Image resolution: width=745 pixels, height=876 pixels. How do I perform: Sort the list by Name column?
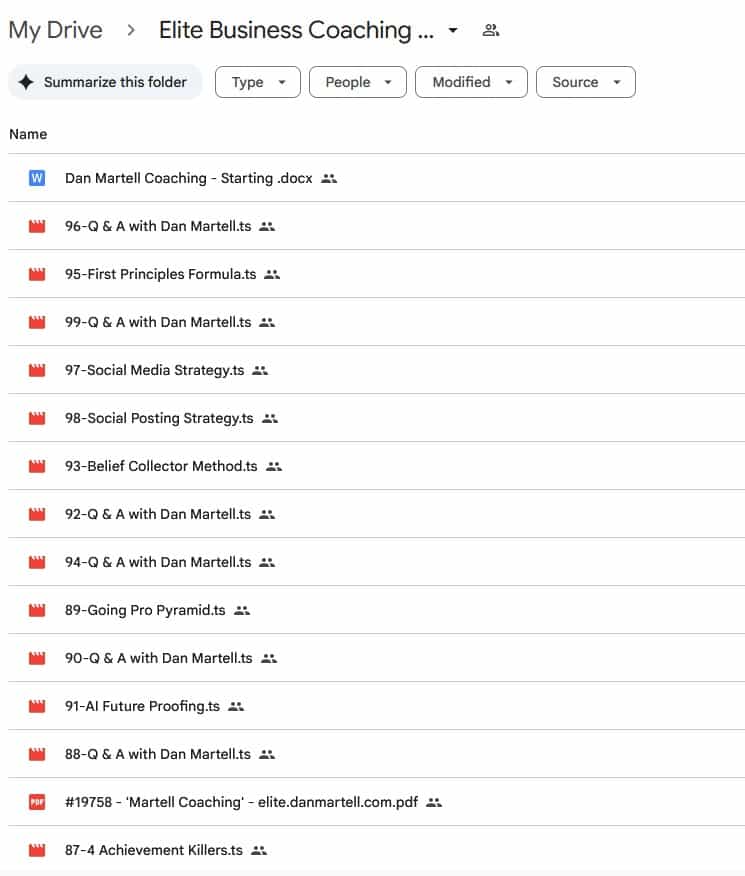tap(28, 134)
